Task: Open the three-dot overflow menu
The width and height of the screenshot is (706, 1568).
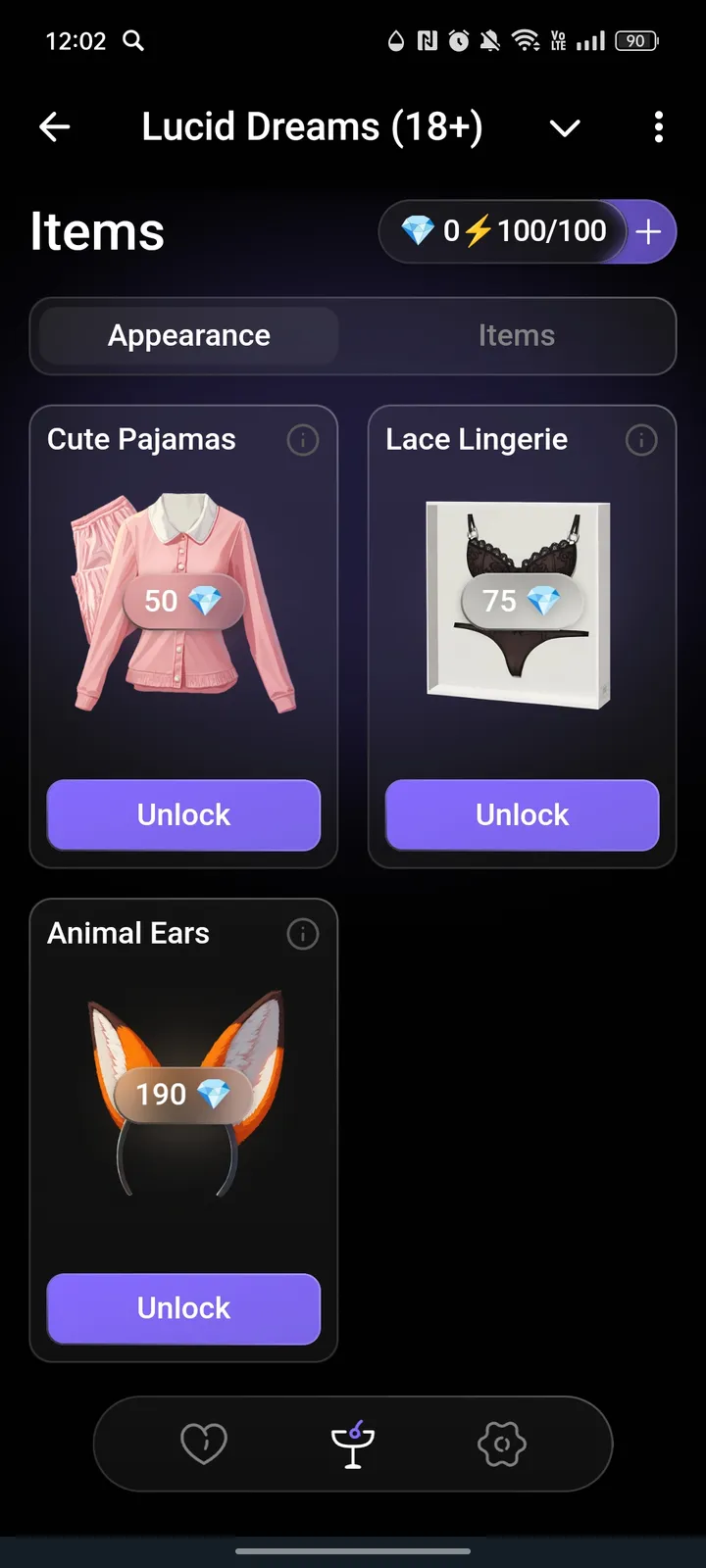Action: pyautogui.click(x=658, y=126)
